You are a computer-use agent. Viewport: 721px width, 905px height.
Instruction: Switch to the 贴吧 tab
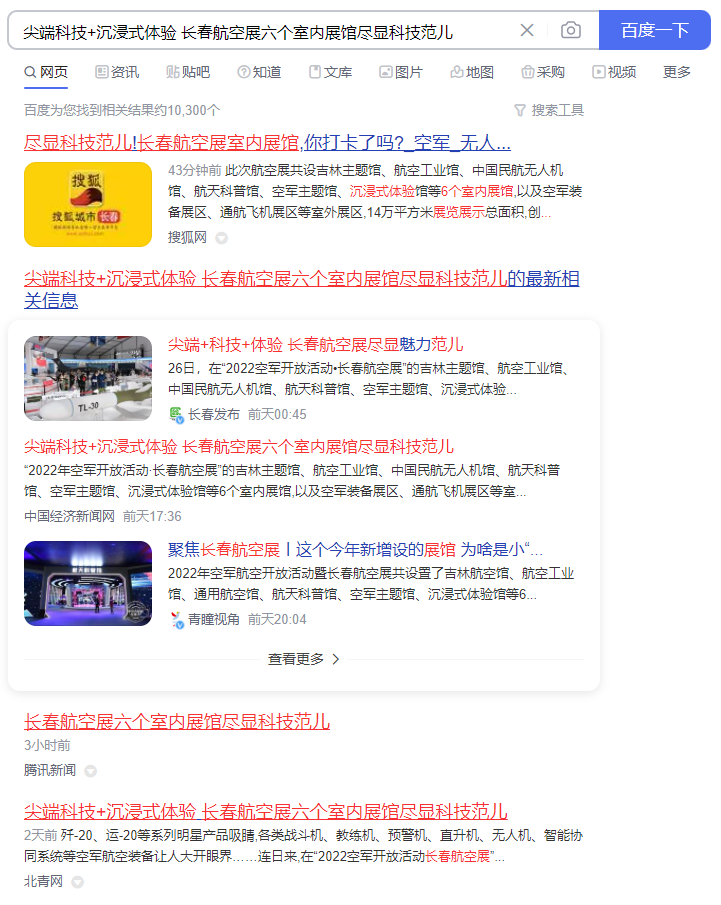click(x=188, y=72)
